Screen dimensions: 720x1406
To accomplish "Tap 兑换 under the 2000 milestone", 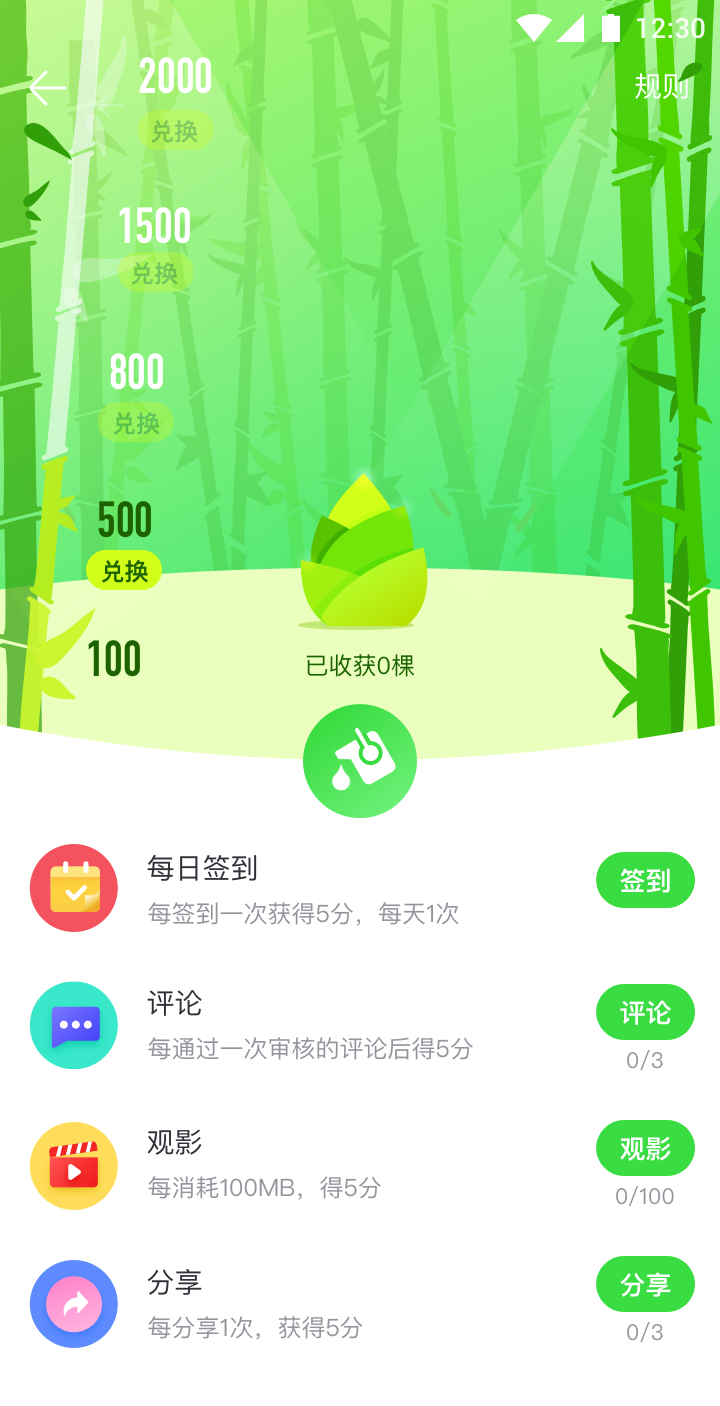I will point(175,131).
